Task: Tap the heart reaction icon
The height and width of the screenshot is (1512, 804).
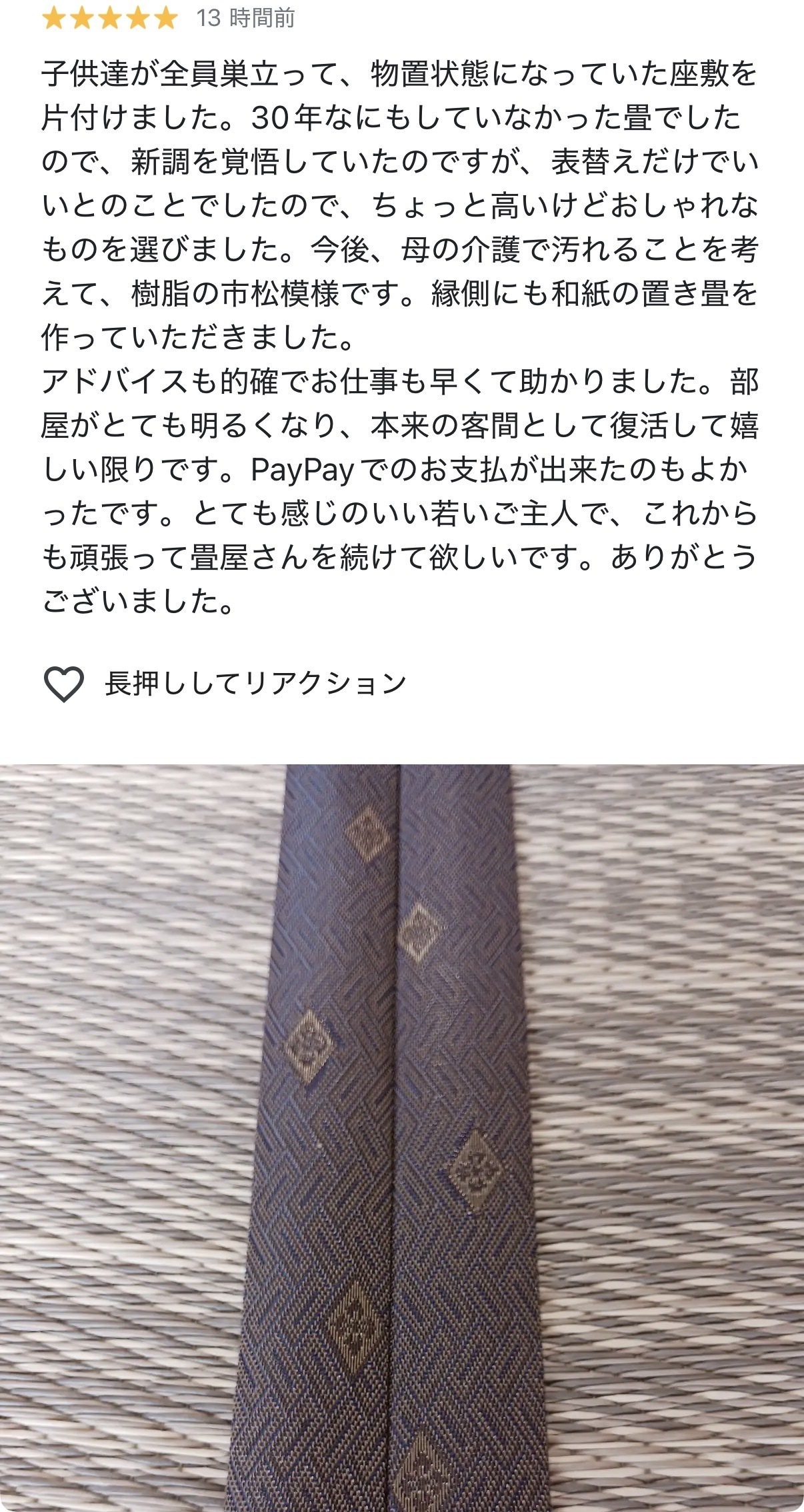Action: [x=63, y=684]
